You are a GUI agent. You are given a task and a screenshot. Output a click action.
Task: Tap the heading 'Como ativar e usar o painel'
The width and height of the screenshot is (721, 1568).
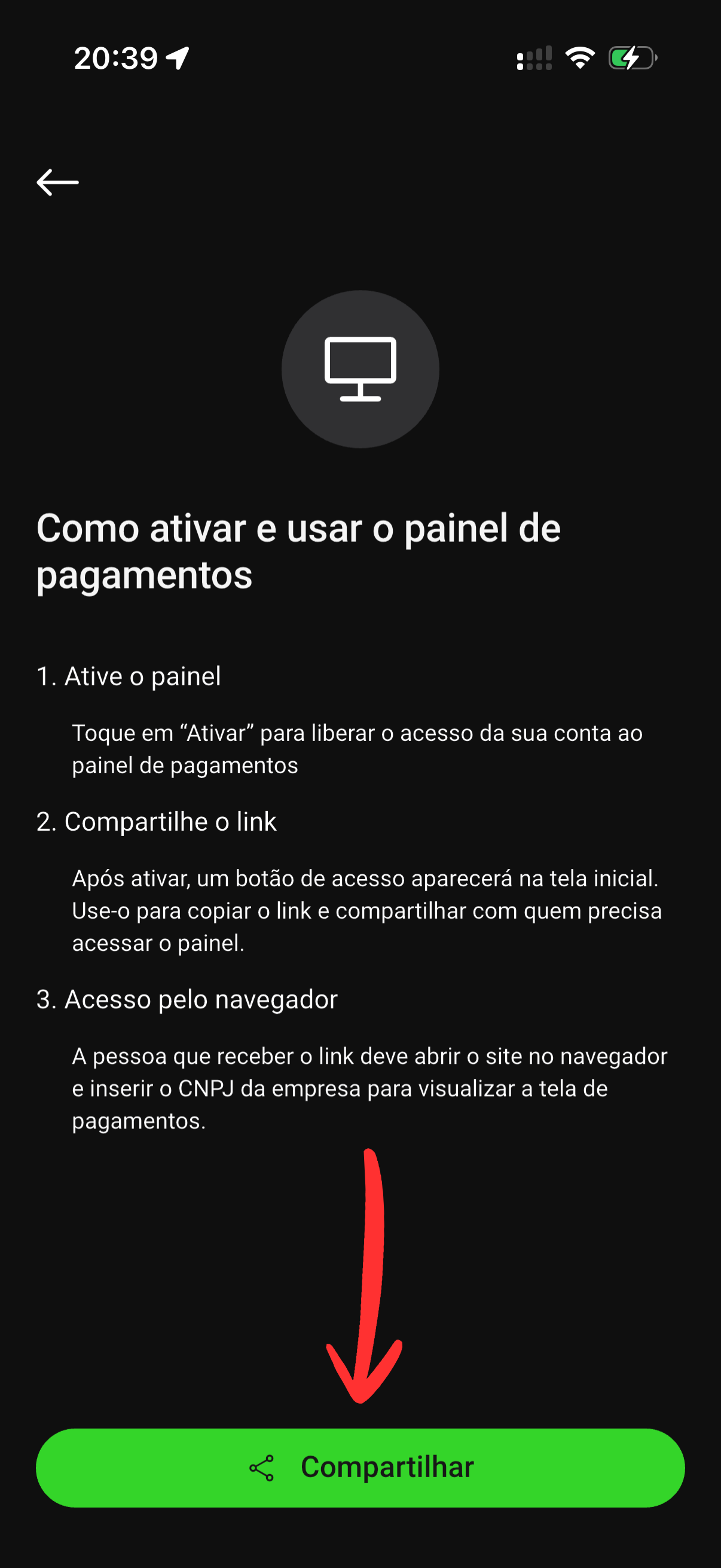click(x=300, y=529)
